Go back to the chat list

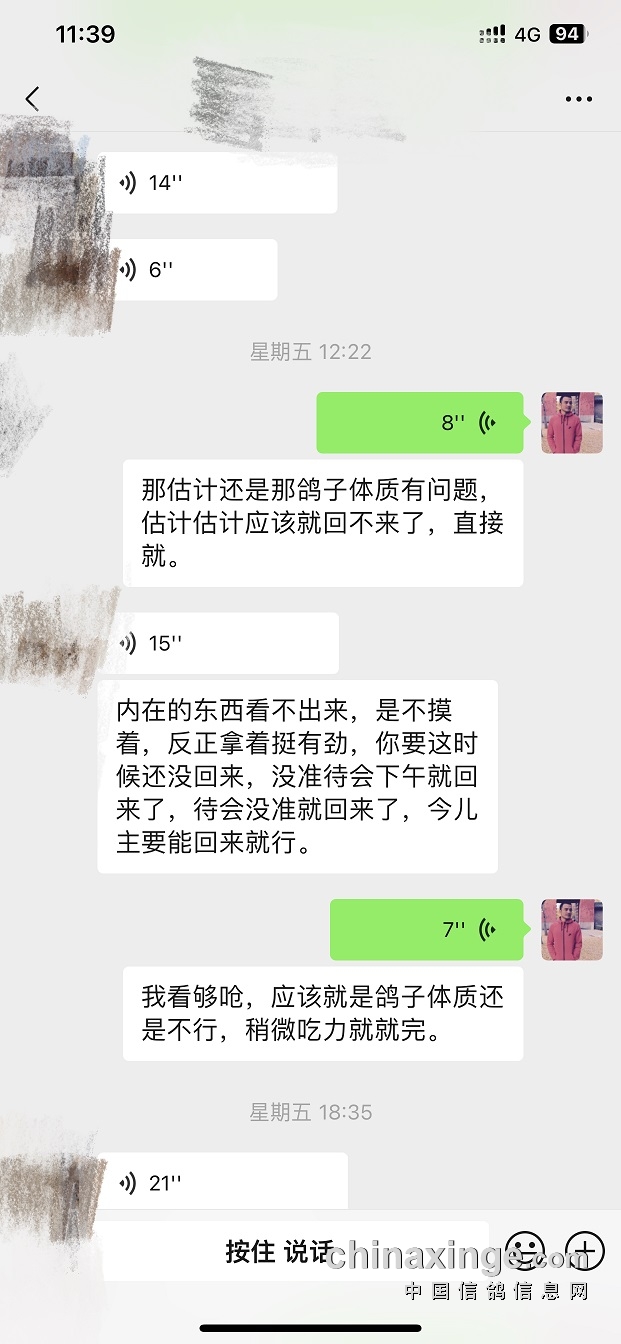[x=32, y=98]
